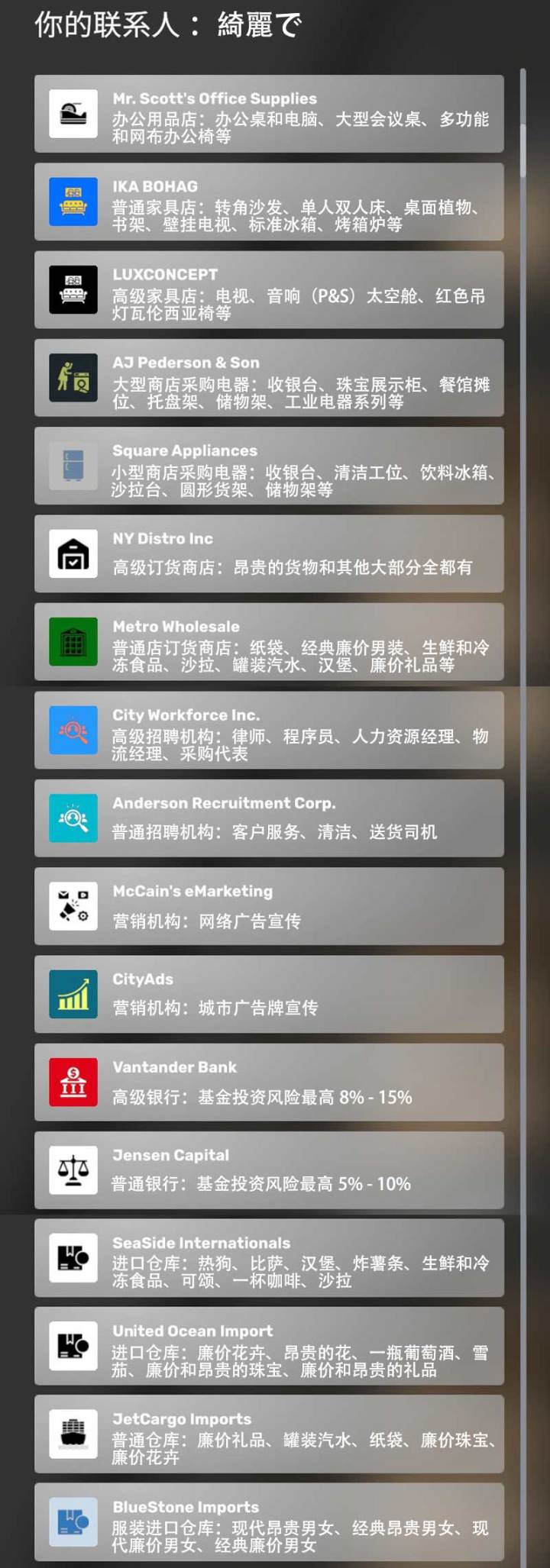The width and height of the screenshot is (550, 1568).
Task: Tap the Vantander Bank contact
Action: [x=269, y=1082]
